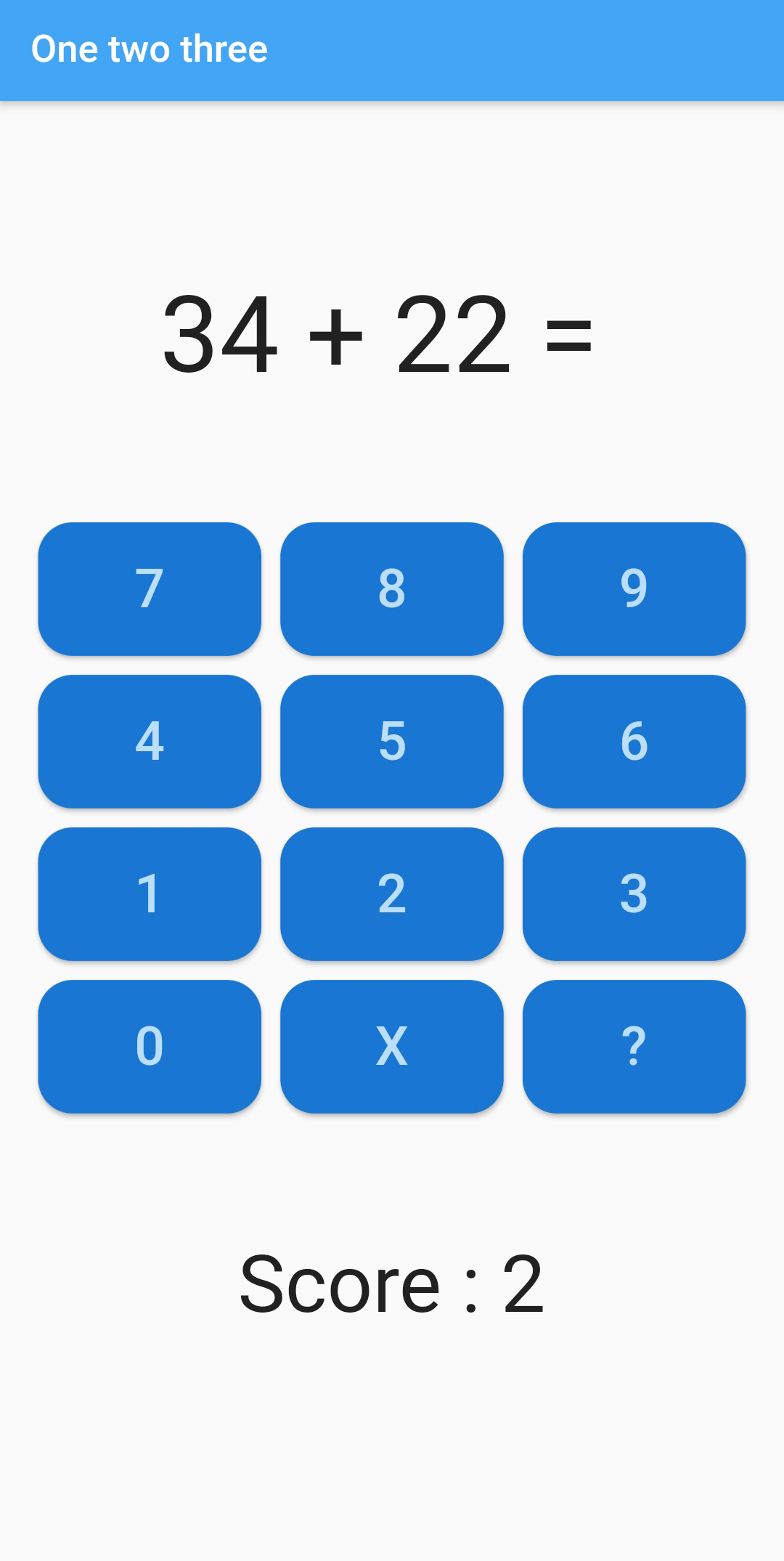
Task: Enter digit 8 on the keypad
Action: (392, 588)
